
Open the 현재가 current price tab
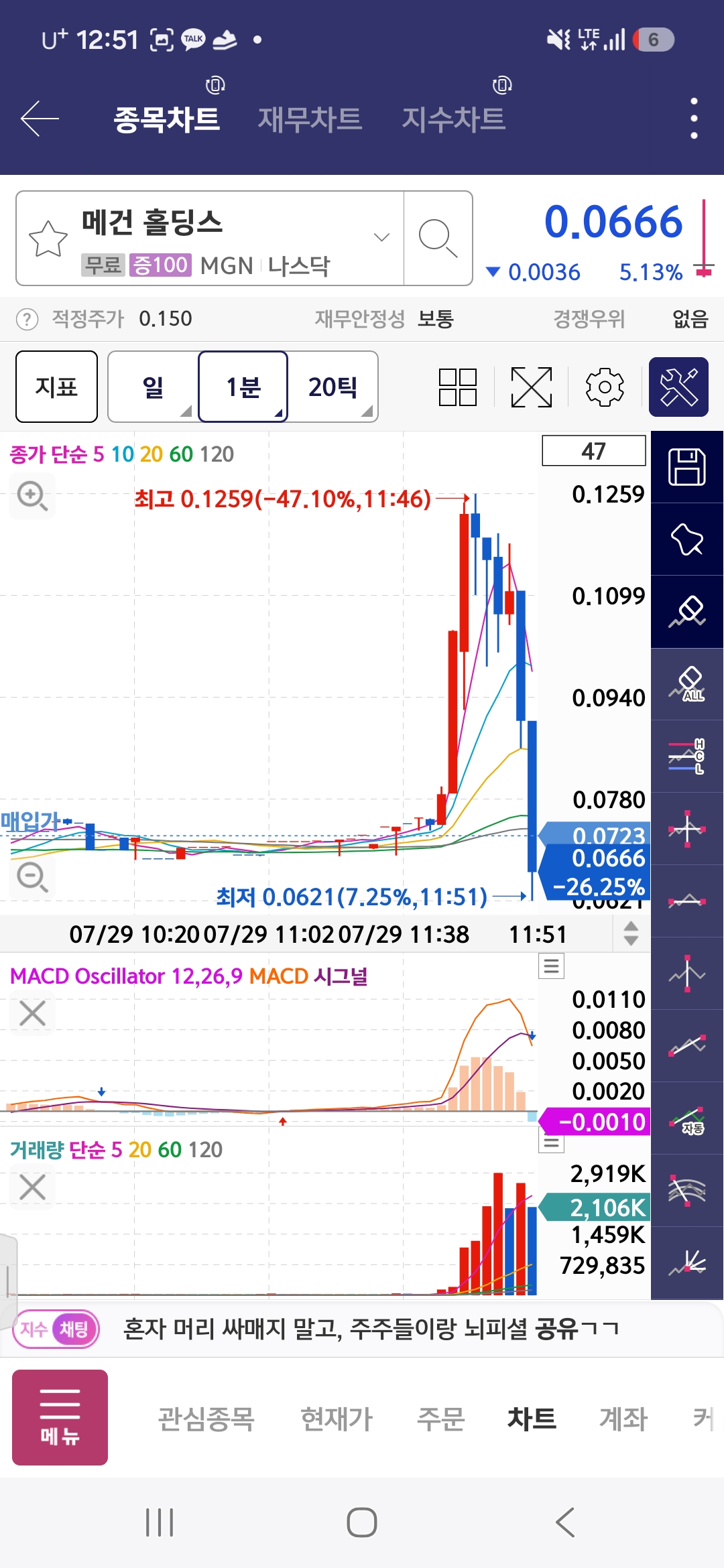click(x=337, y=1419)
